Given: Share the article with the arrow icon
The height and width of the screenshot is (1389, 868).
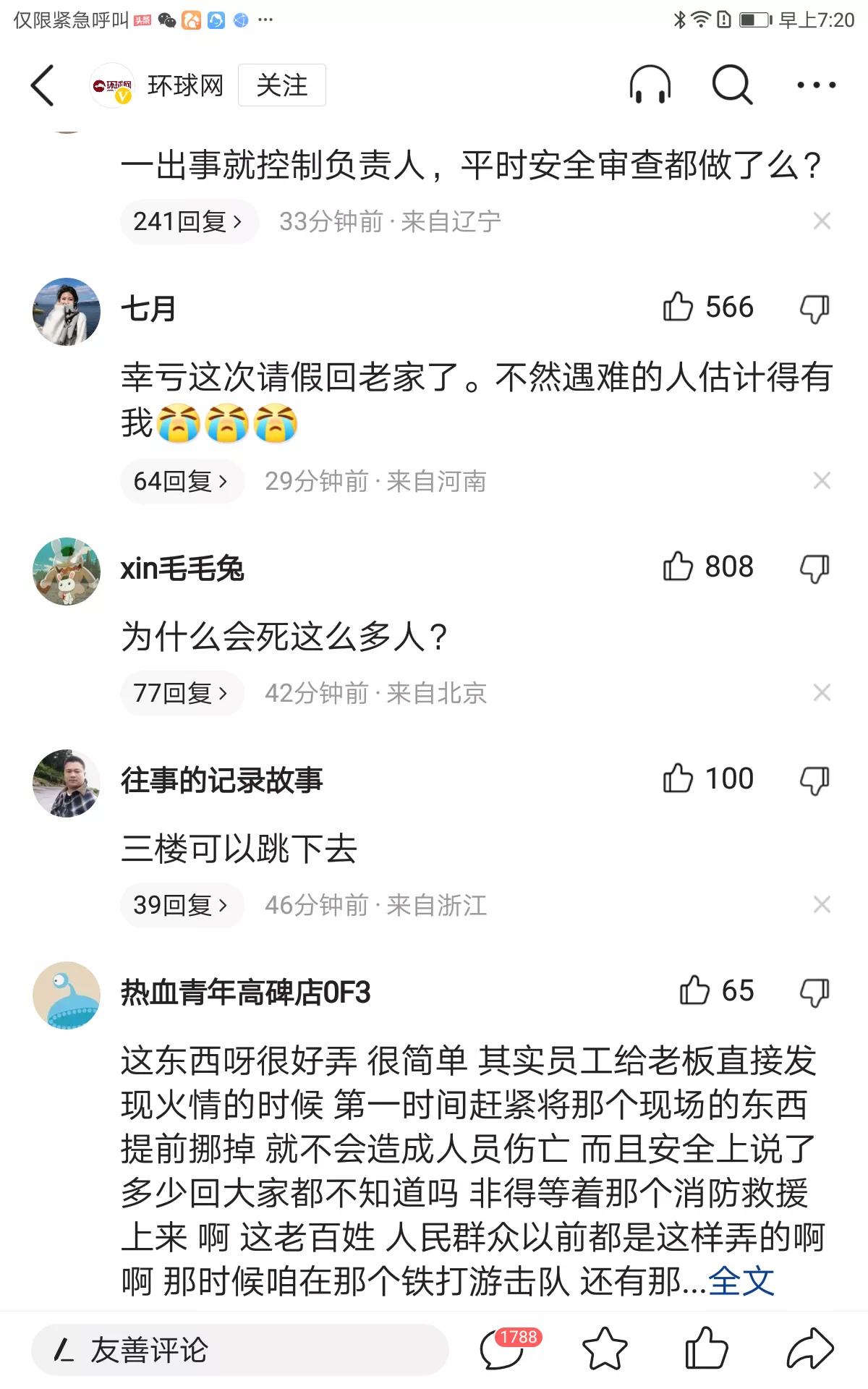Looking at the screenshot, I should click(810, 1348).
